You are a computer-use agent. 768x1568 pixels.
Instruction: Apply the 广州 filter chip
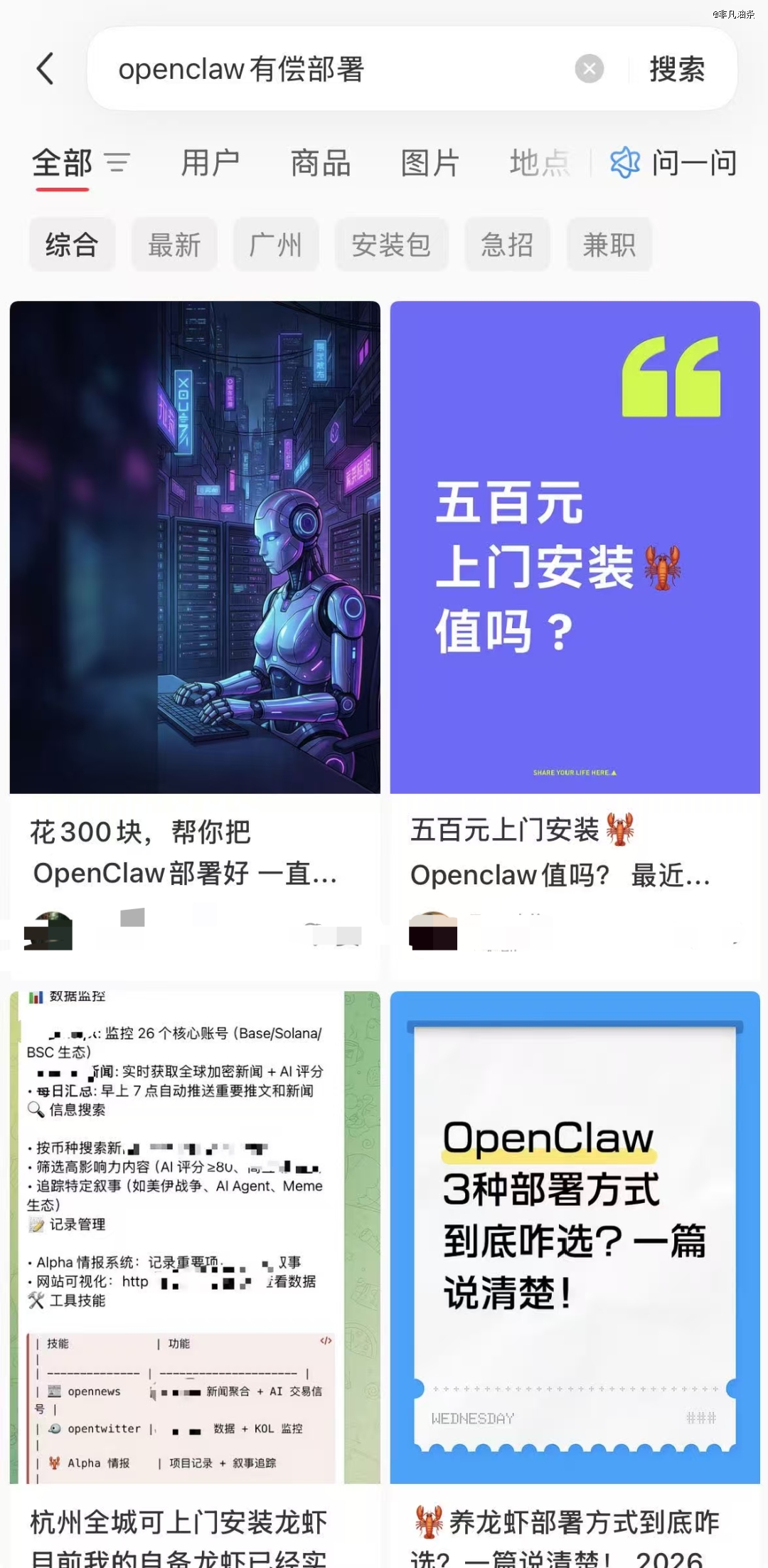tap(276, 245)
